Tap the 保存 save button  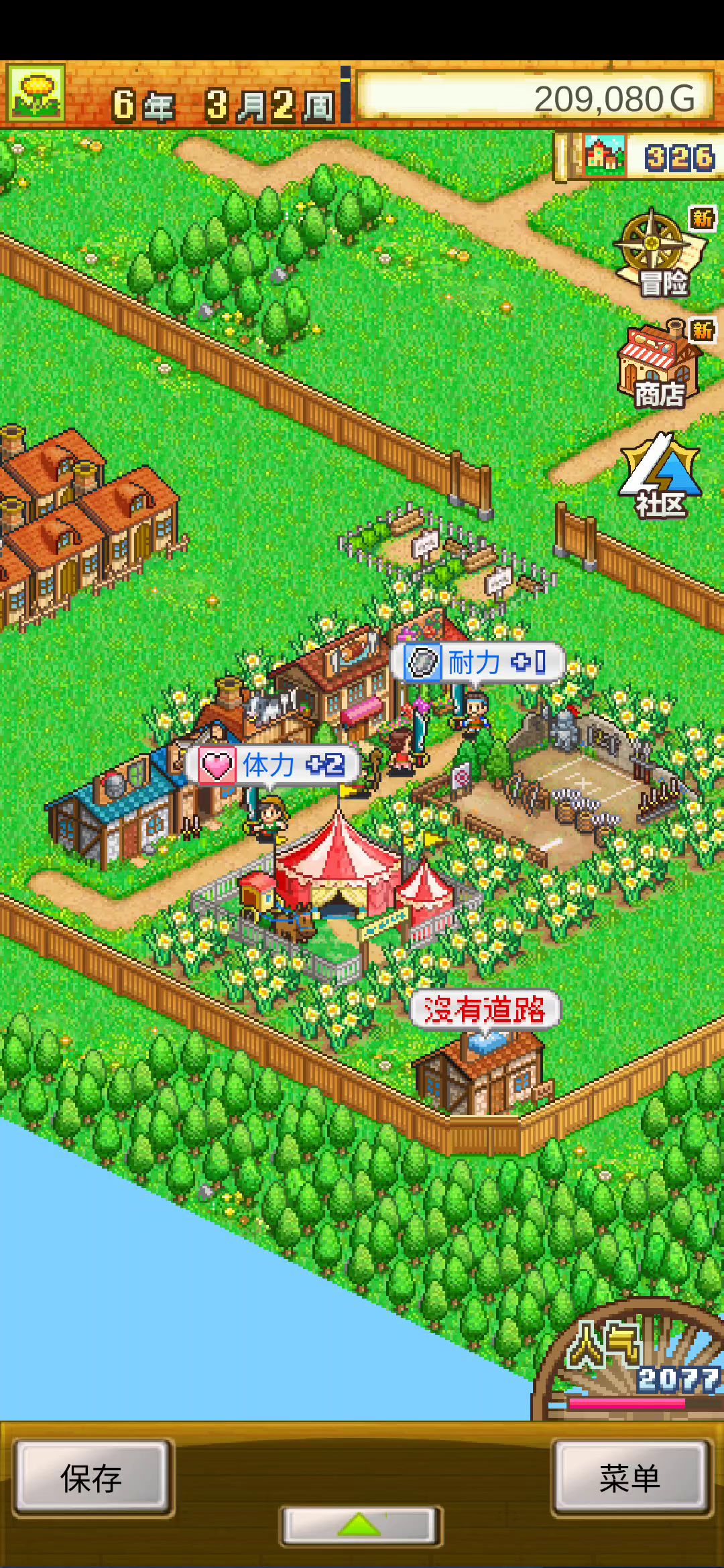tap(92, 1477)
